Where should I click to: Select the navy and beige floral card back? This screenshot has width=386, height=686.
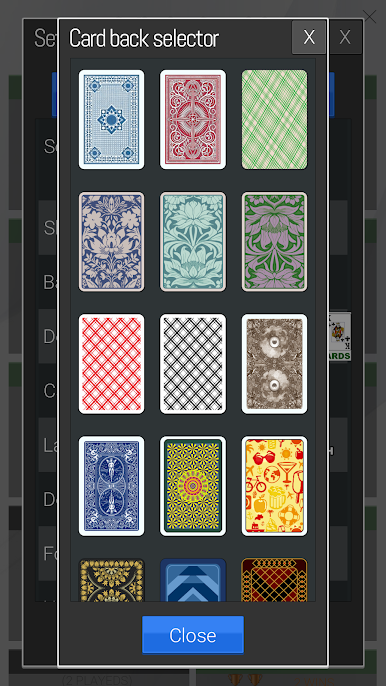tap(112, 242)
